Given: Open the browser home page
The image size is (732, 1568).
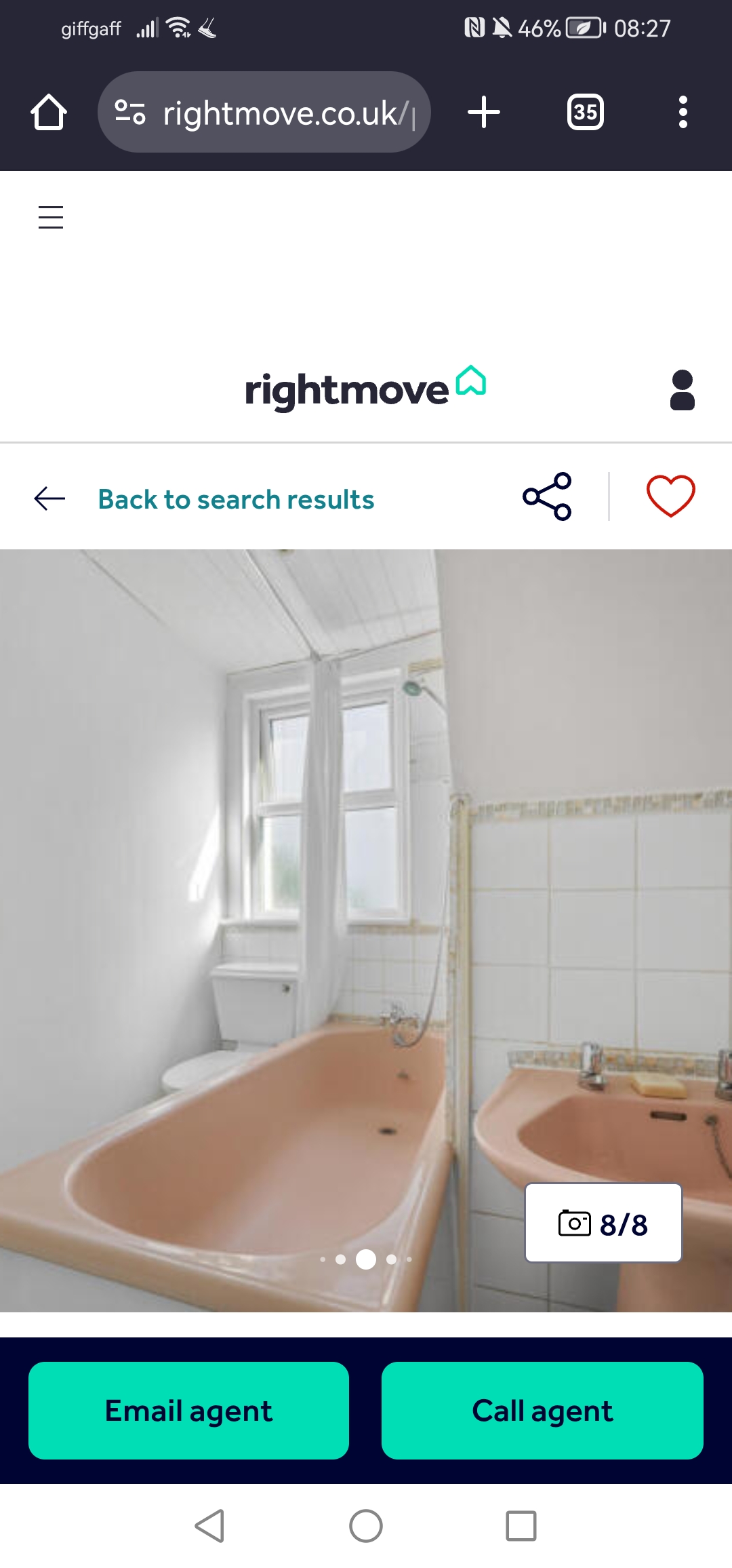Looking at the screenshot, I should point(49,112).
